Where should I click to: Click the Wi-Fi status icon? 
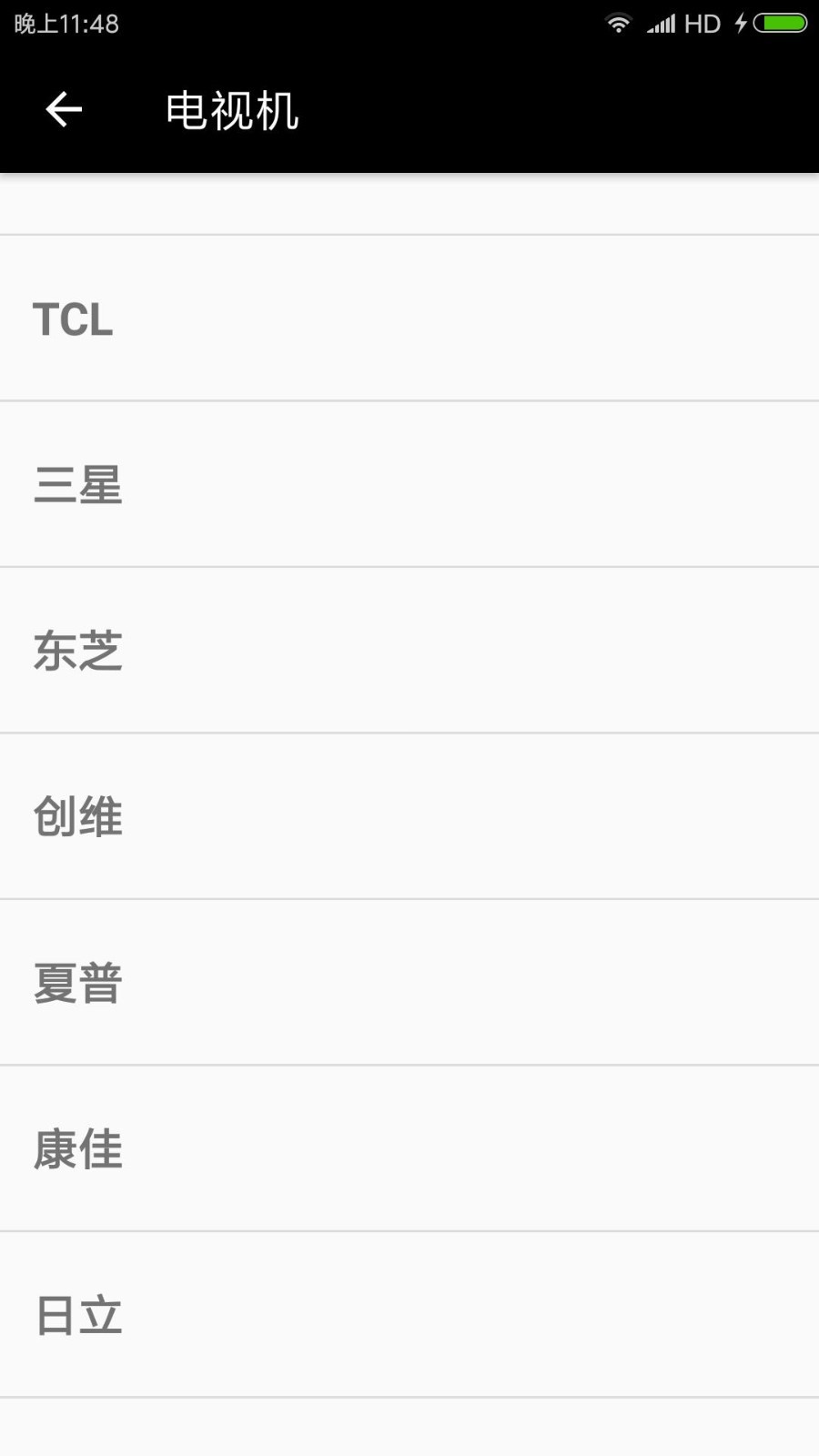tap(620, 24)
